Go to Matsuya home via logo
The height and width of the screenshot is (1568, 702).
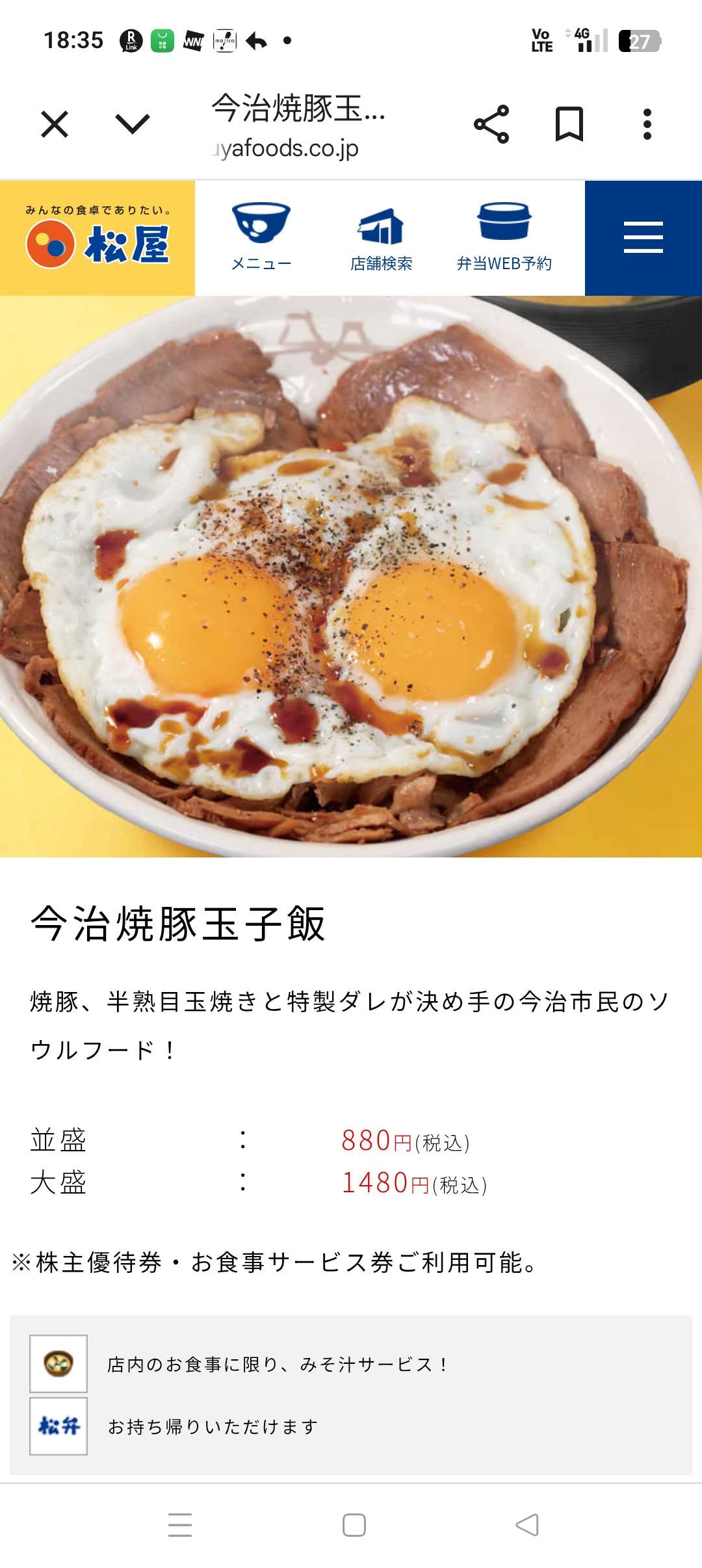tap(97, 239)
